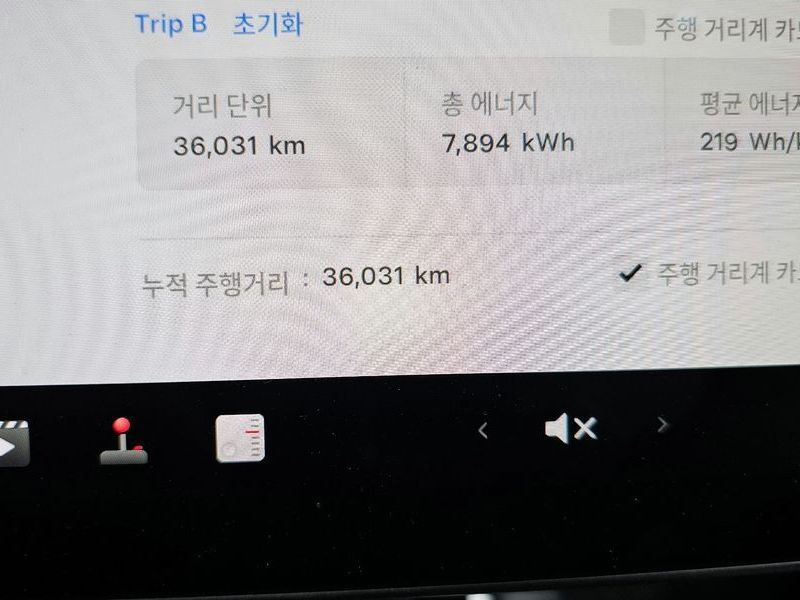Raise volume with the right chevron
This screenshot has width=800, height=600.
coord(662,425)
